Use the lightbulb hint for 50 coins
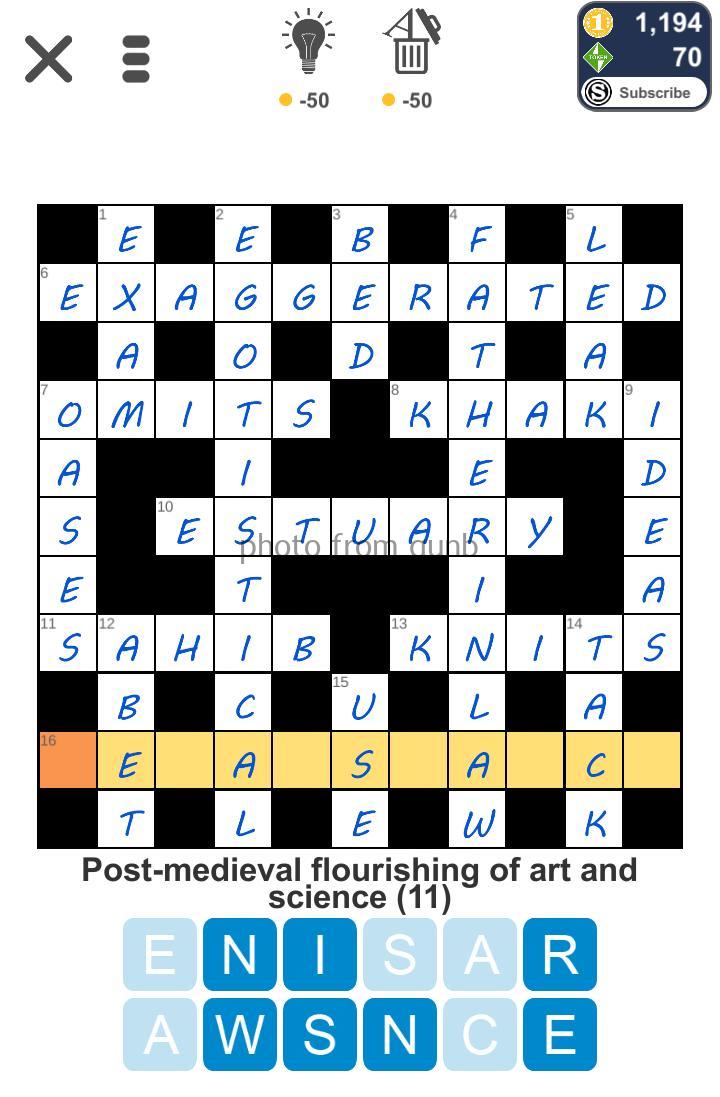This screenshot has width=720, height=1097. [308, 45]
